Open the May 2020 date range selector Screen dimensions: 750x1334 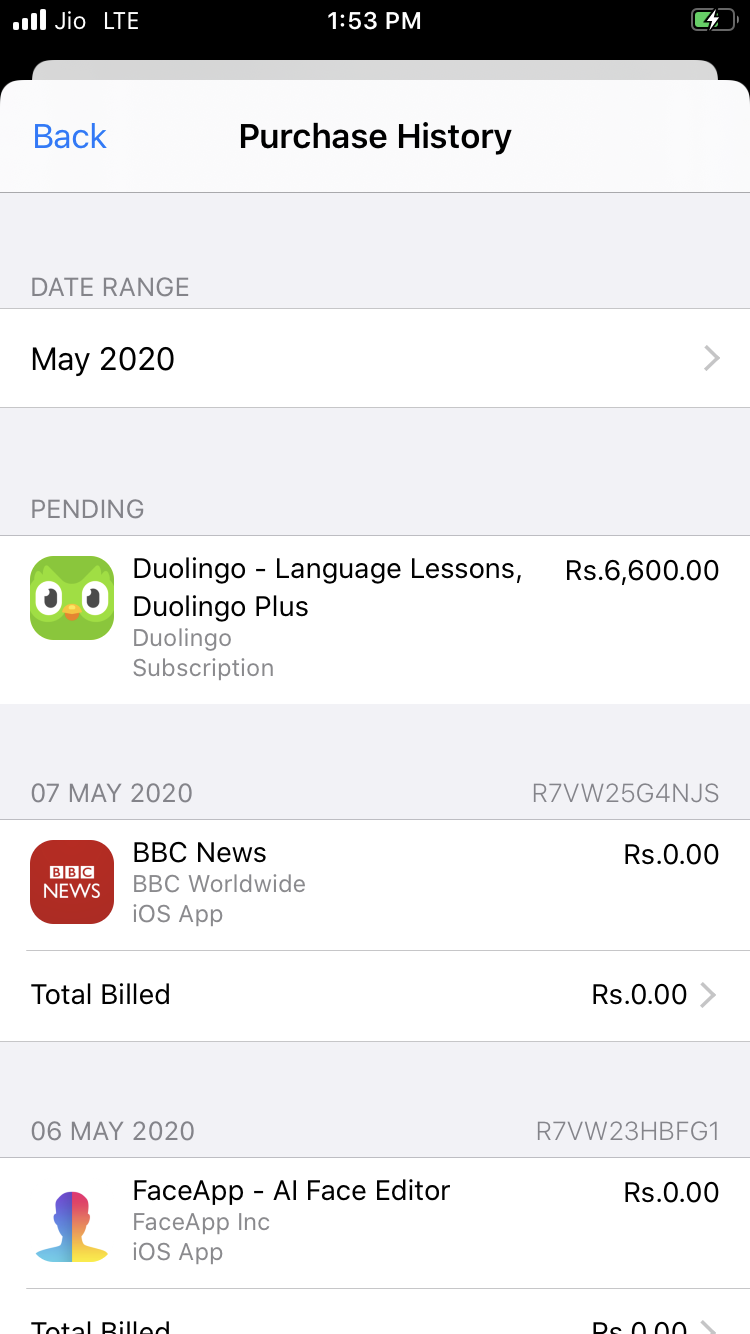pos(375,359)
